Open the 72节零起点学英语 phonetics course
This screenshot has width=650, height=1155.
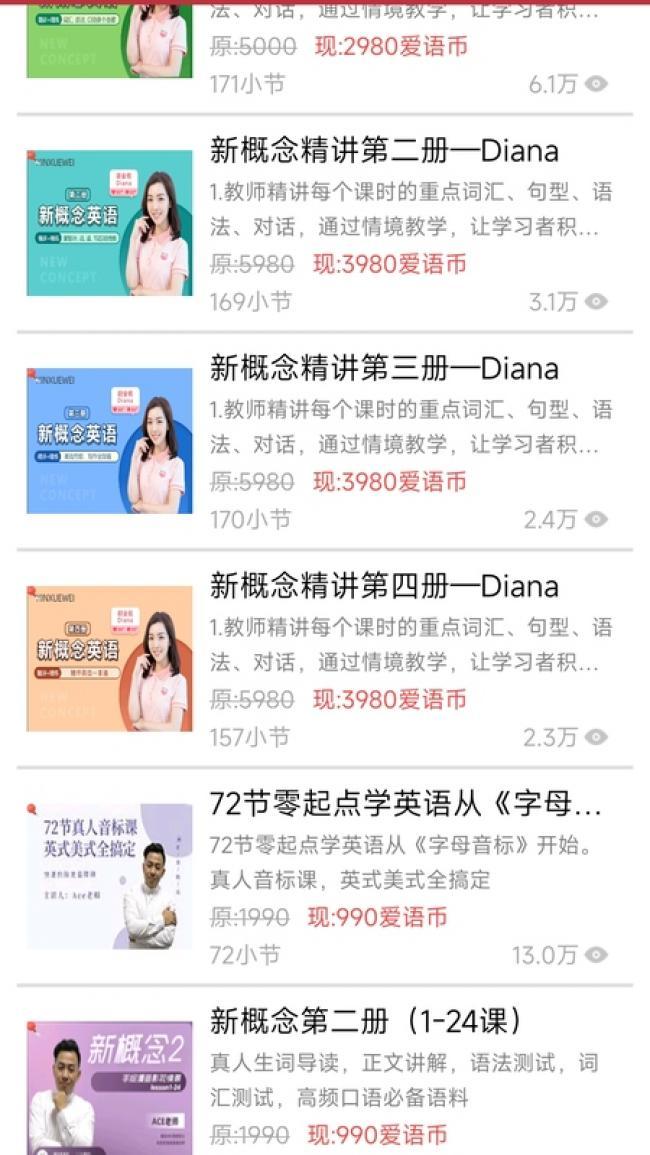405,804
